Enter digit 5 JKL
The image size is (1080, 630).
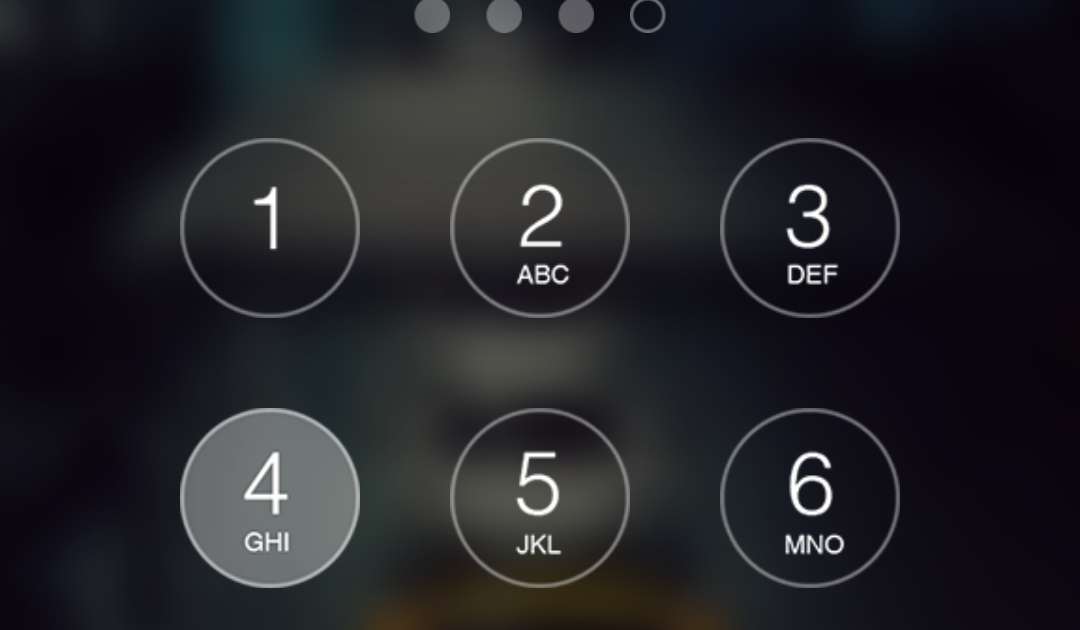tap(540, 498)
